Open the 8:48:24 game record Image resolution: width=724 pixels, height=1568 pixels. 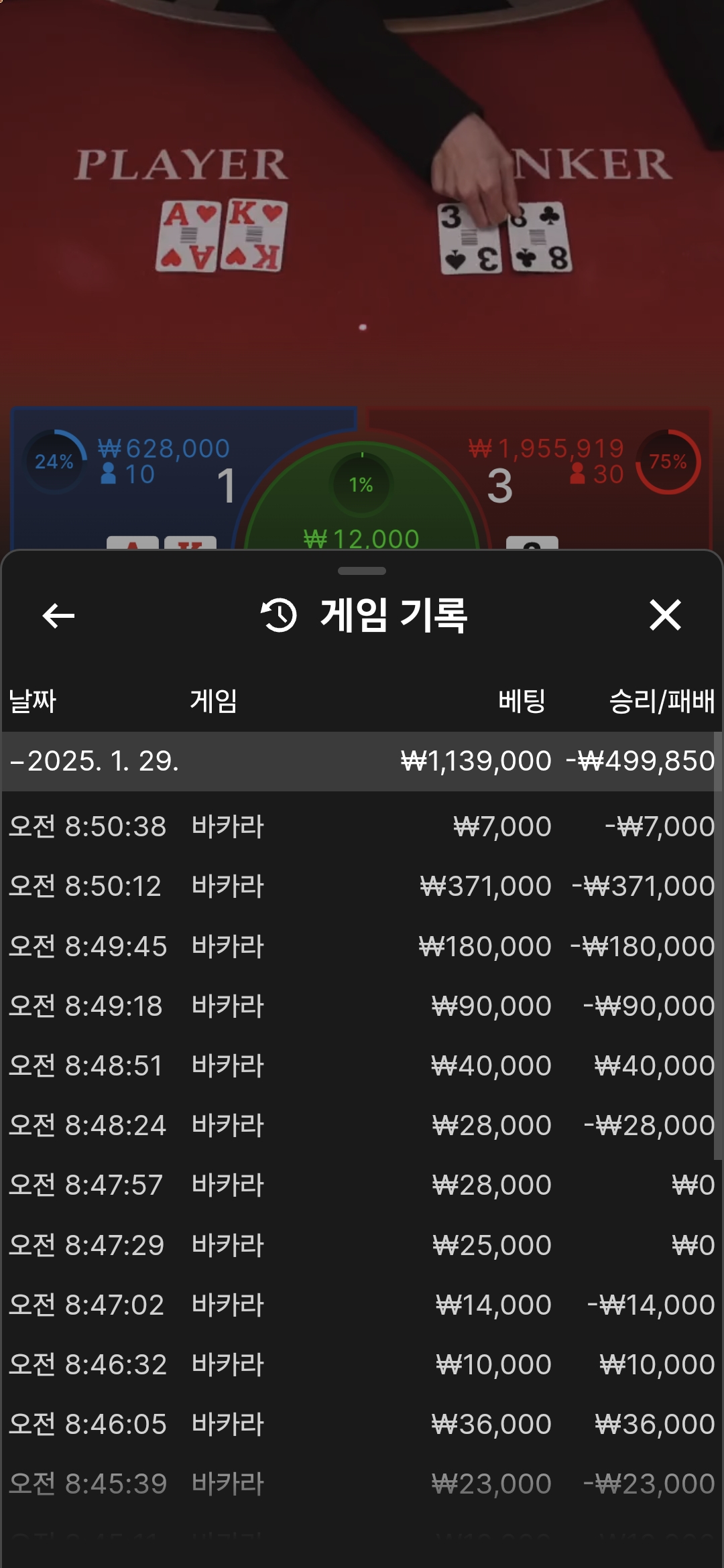coord(362,1125)
